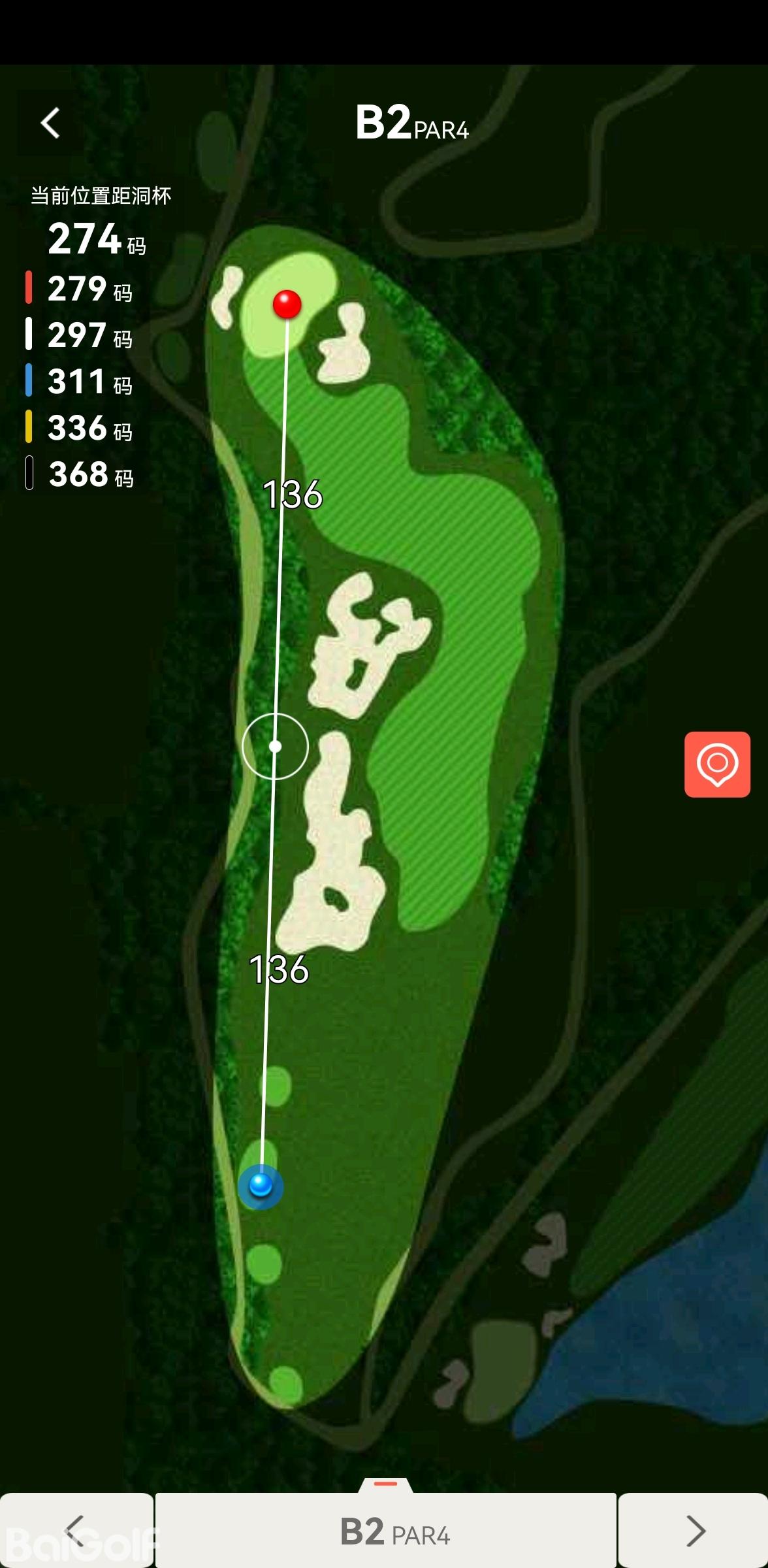Go to the previous hole with left arrow
Screen dimensions: 768x1568
tap(76, 1530)
